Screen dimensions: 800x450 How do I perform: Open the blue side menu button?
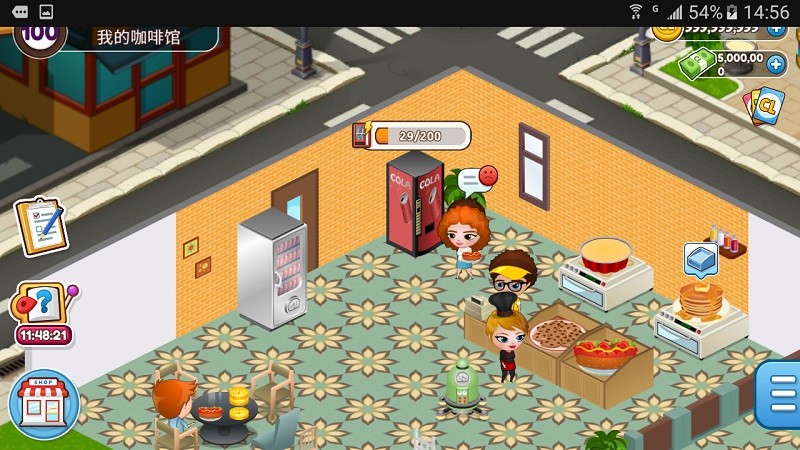pyautogui.click(x=780, y=394)
